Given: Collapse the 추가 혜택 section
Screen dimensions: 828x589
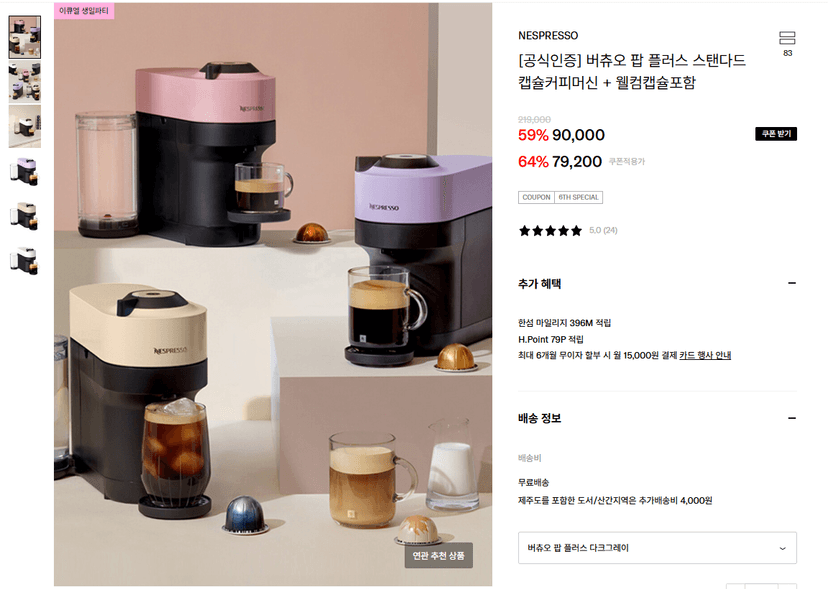Looking at the screenshot, I should (x=792, y=283).
